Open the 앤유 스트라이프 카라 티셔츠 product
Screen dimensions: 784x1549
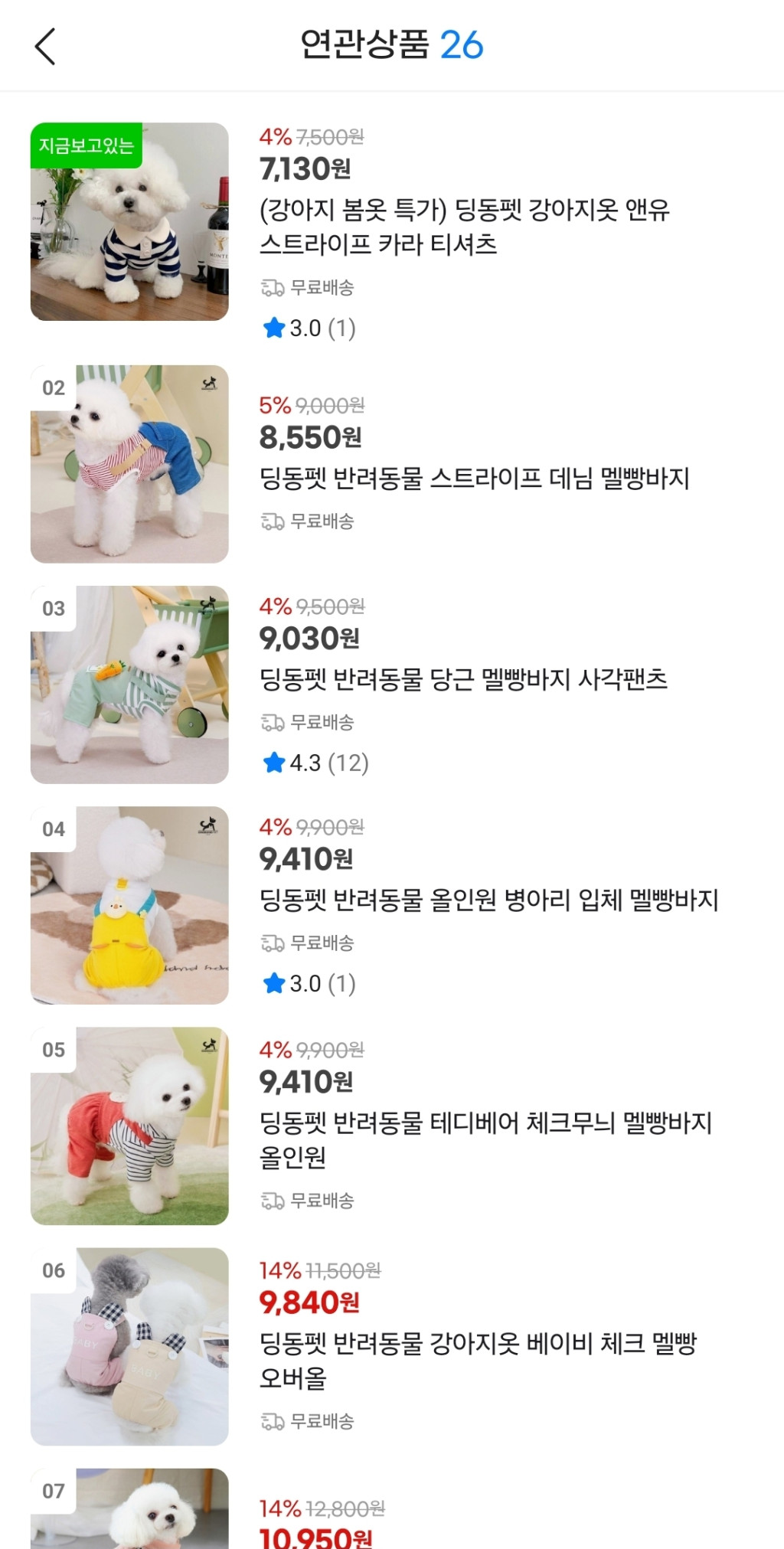point(464,227)
